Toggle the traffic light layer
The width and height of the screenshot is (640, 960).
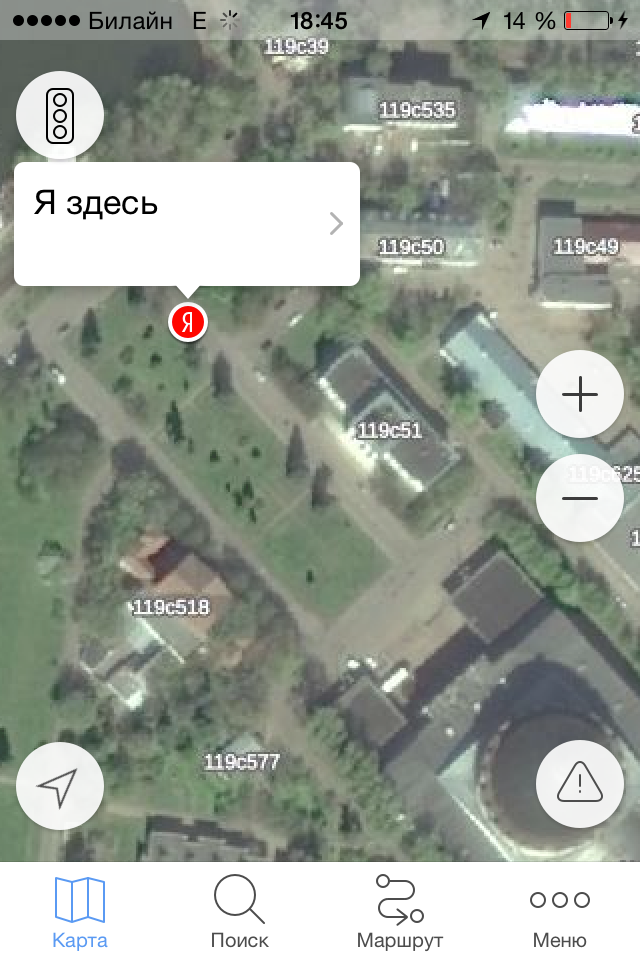[60, 114]
